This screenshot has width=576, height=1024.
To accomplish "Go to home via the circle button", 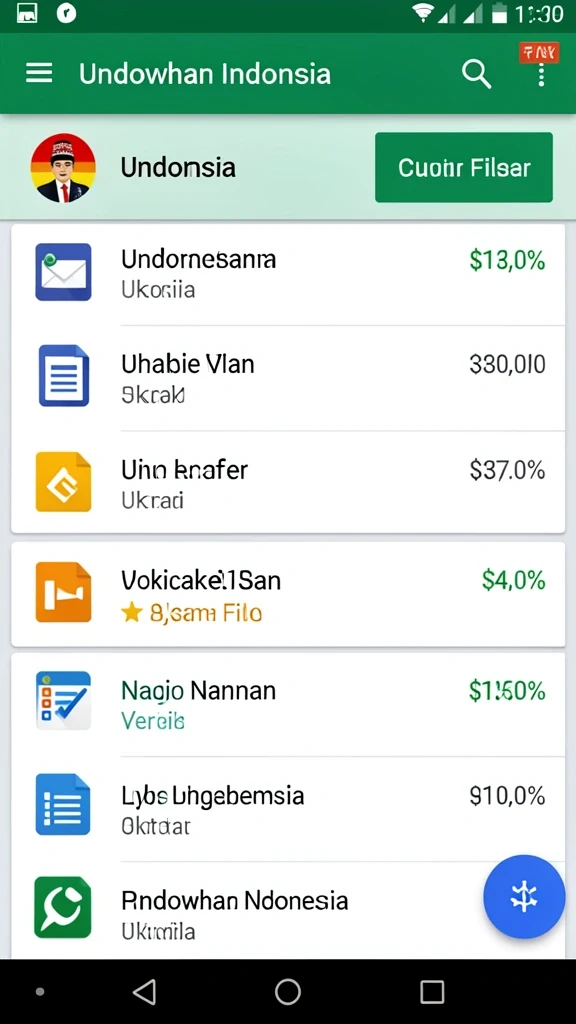I will (287, 991).
